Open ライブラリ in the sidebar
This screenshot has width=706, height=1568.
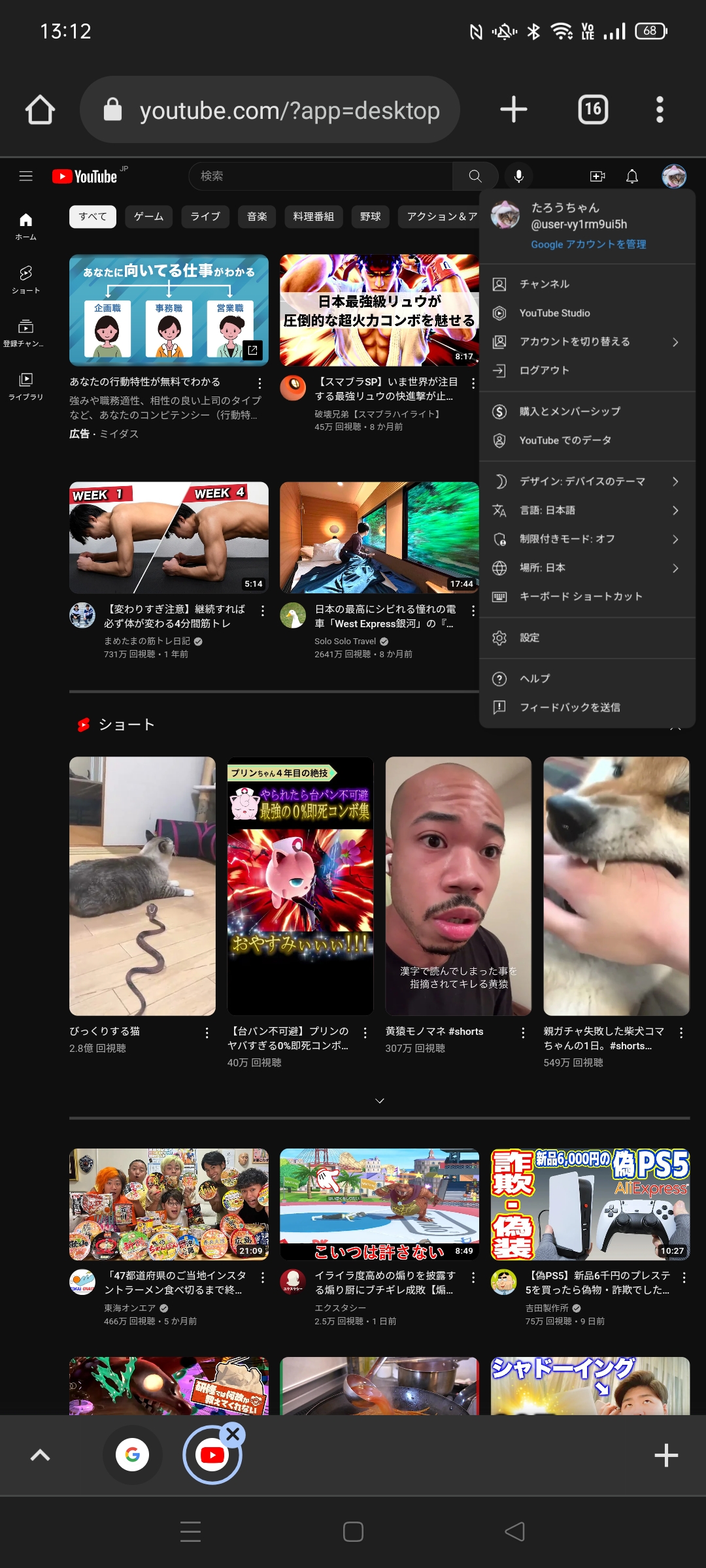(x=26, y=385)
